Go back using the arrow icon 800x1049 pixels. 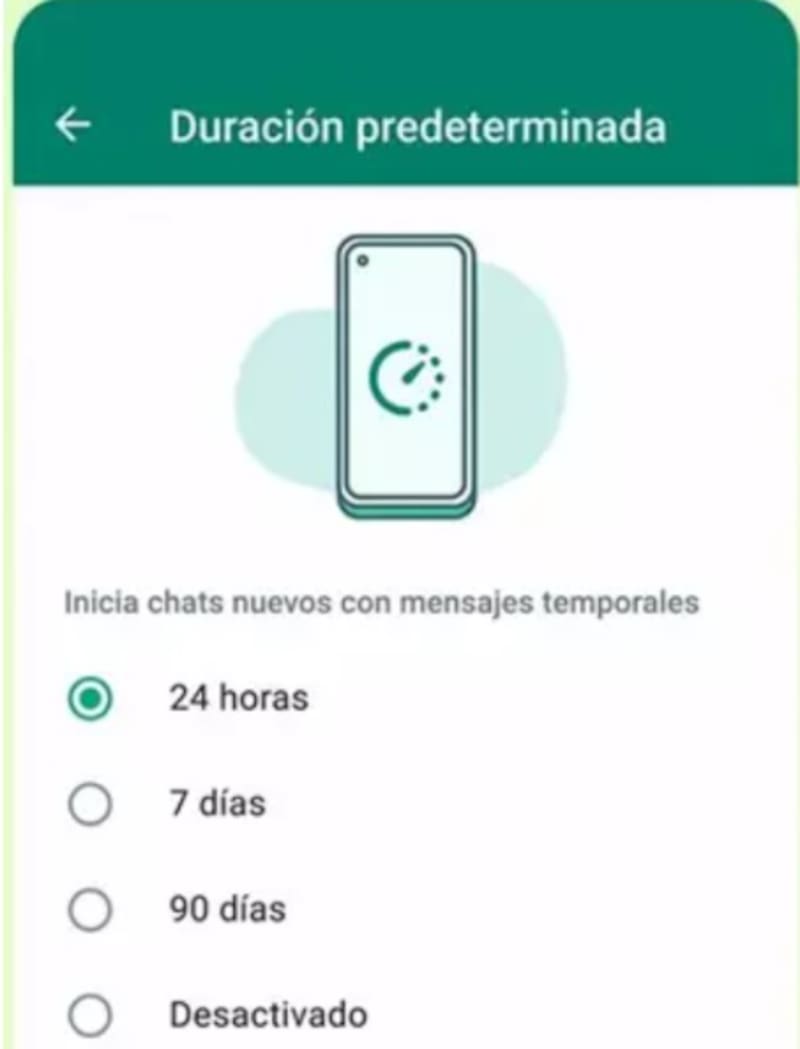pos(73,126)
